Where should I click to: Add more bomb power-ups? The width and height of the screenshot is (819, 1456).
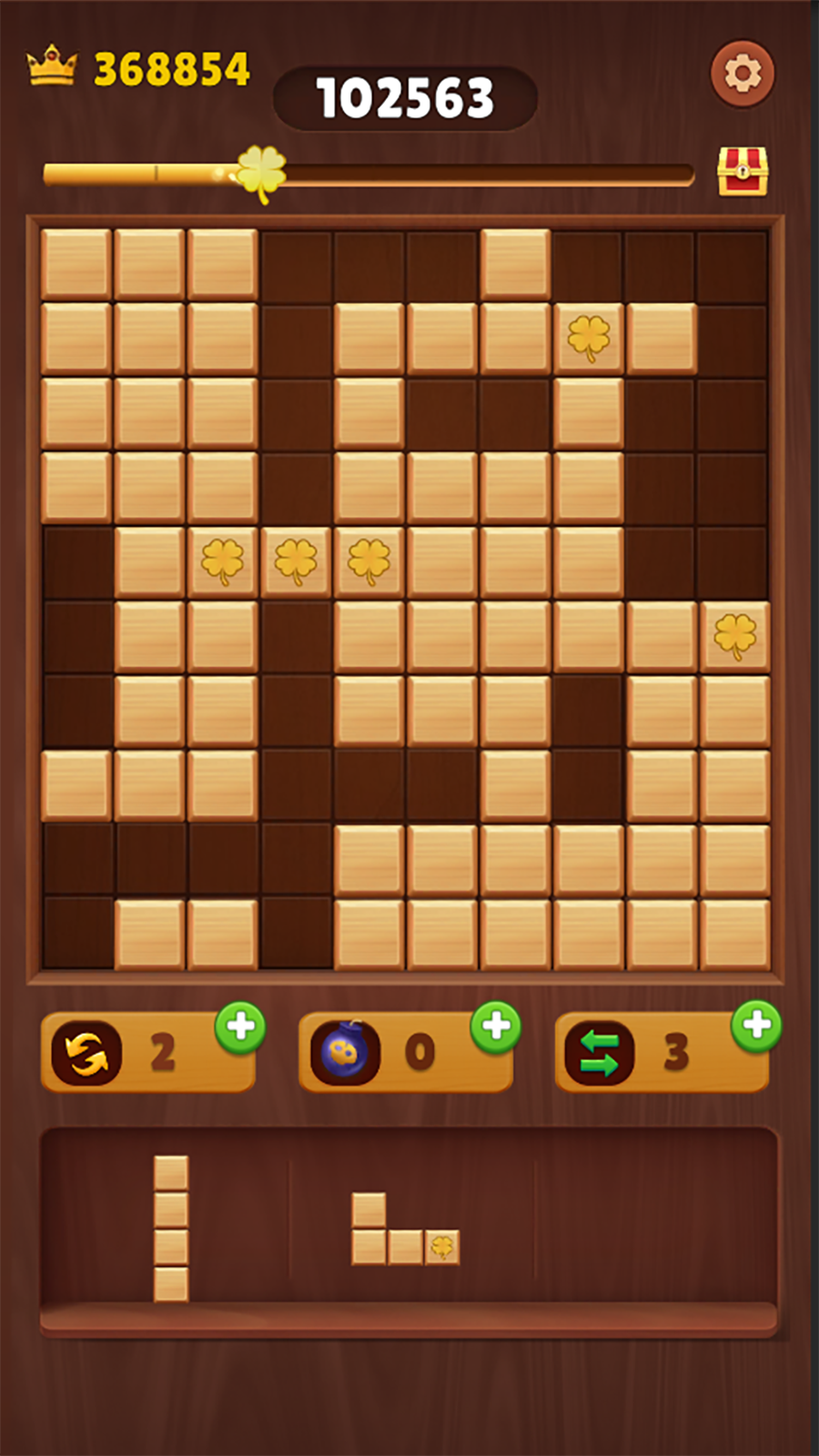click(496, 1027)
